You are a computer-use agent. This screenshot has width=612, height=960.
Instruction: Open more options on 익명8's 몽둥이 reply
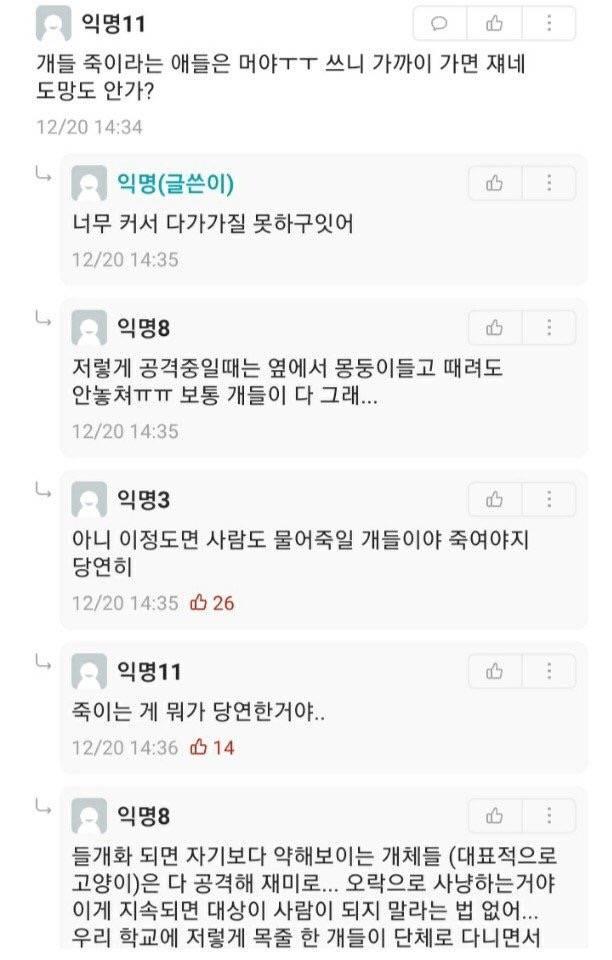(549, 327)
